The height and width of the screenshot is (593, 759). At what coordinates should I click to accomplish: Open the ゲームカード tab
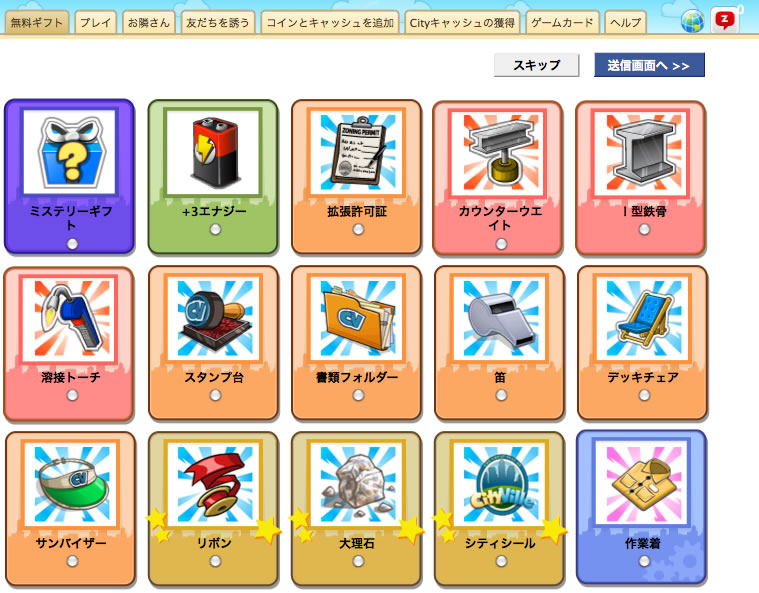click(x=562, y=22)
